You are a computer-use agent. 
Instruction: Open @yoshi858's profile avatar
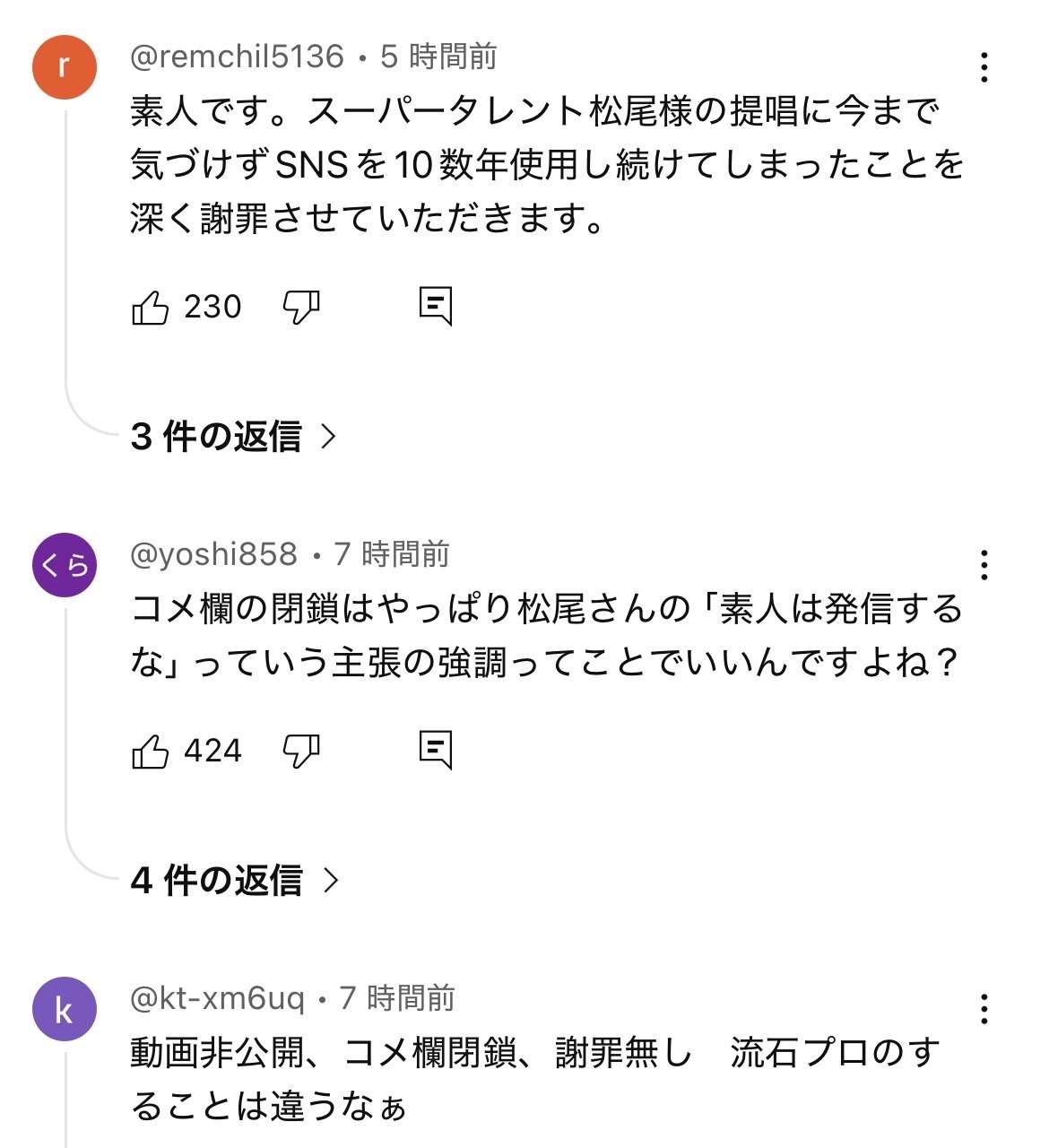(x=65, y=564)
